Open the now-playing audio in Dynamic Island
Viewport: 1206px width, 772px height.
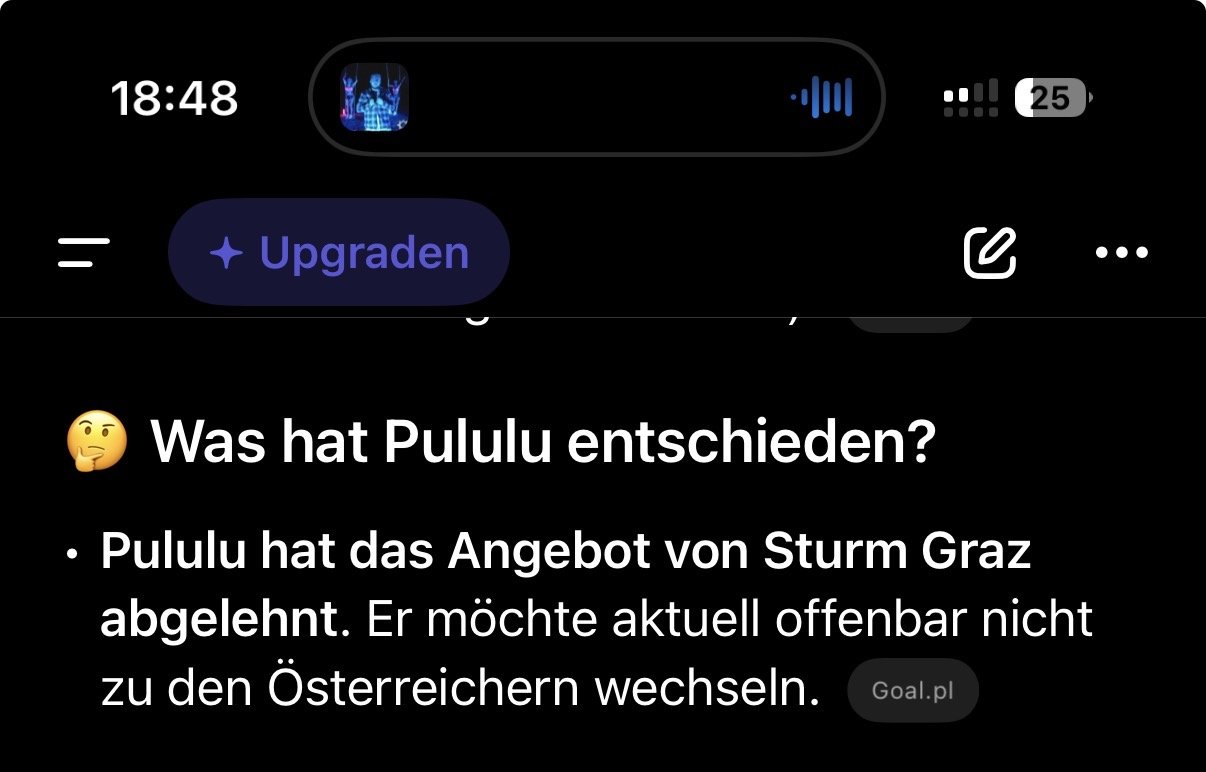597,97
